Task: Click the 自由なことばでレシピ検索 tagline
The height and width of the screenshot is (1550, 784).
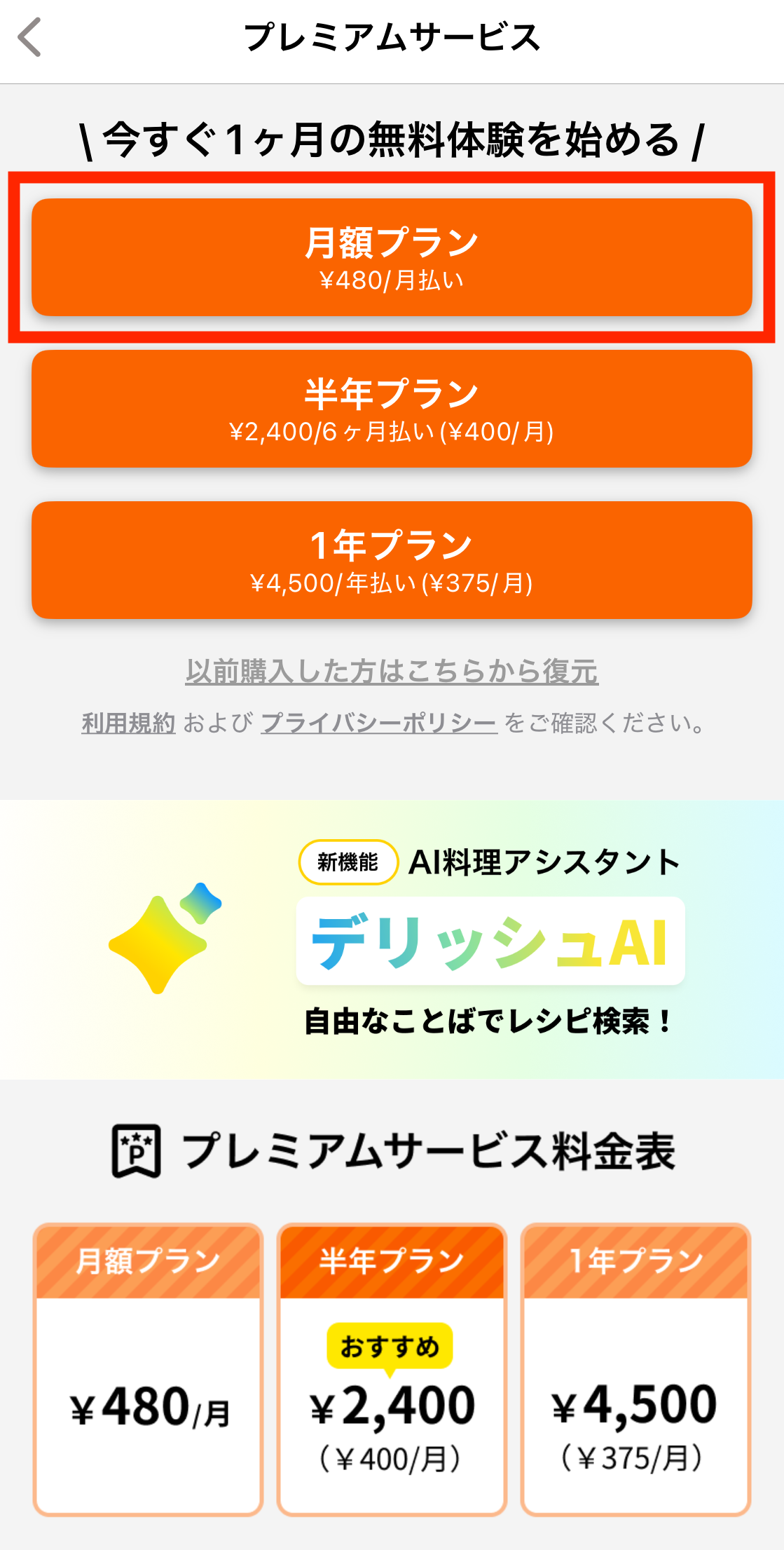Action: click(489, 1025)
